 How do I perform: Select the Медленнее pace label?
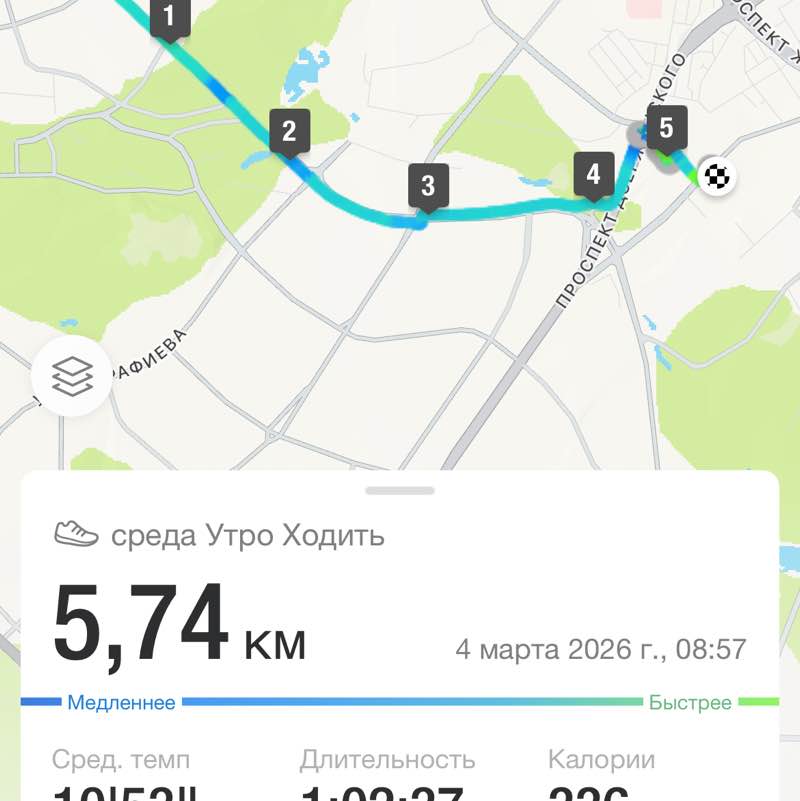coord(120,704)
